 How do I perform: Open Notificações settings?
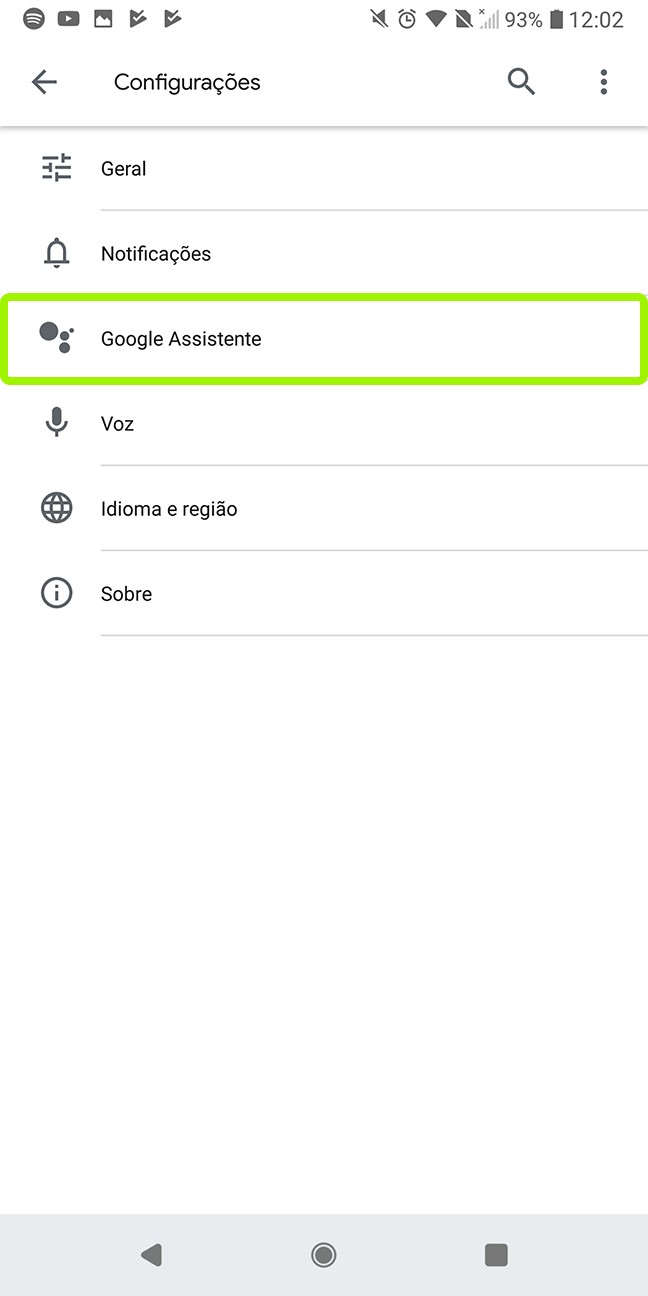click(x=324, y=254)
